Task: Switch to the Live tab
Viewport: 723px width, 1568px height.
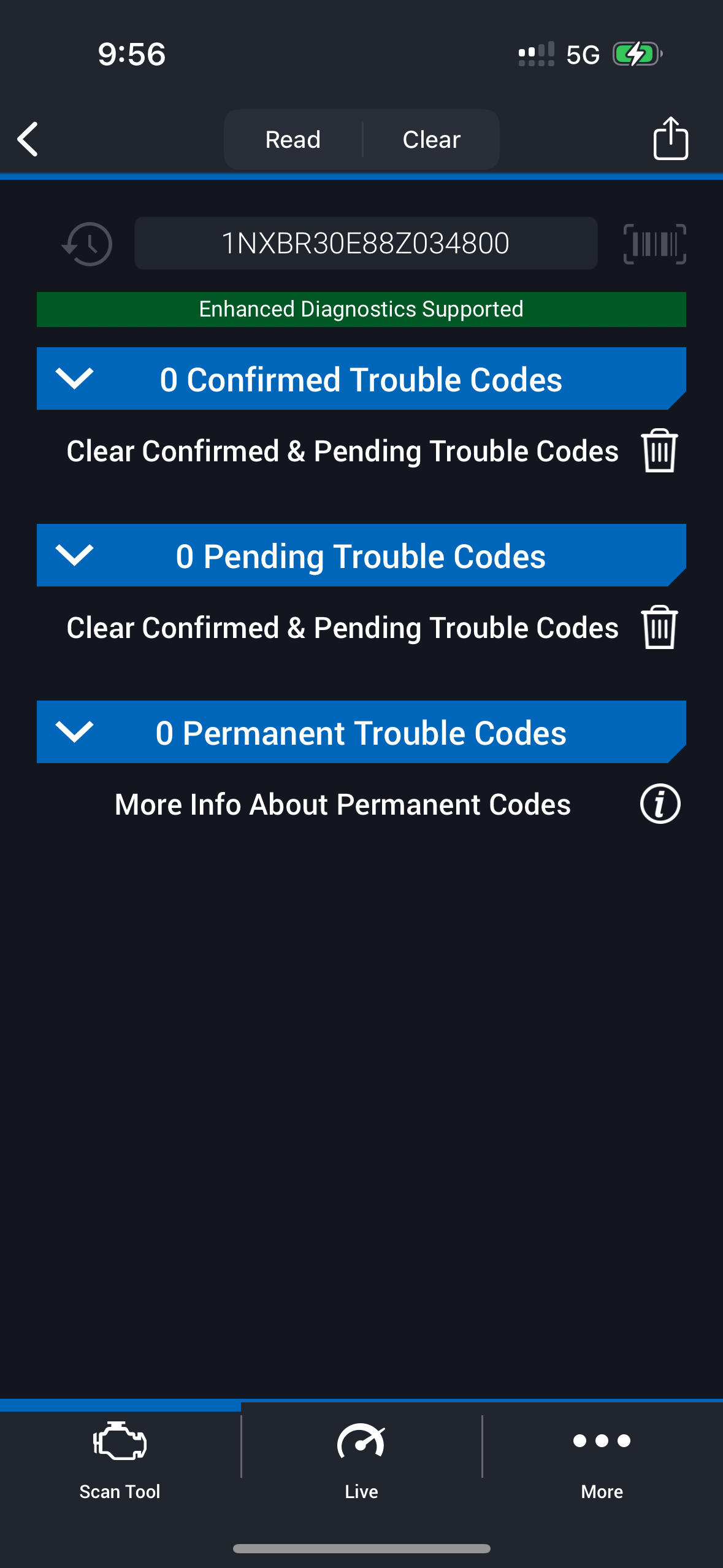Action: tap(361, 1460)
